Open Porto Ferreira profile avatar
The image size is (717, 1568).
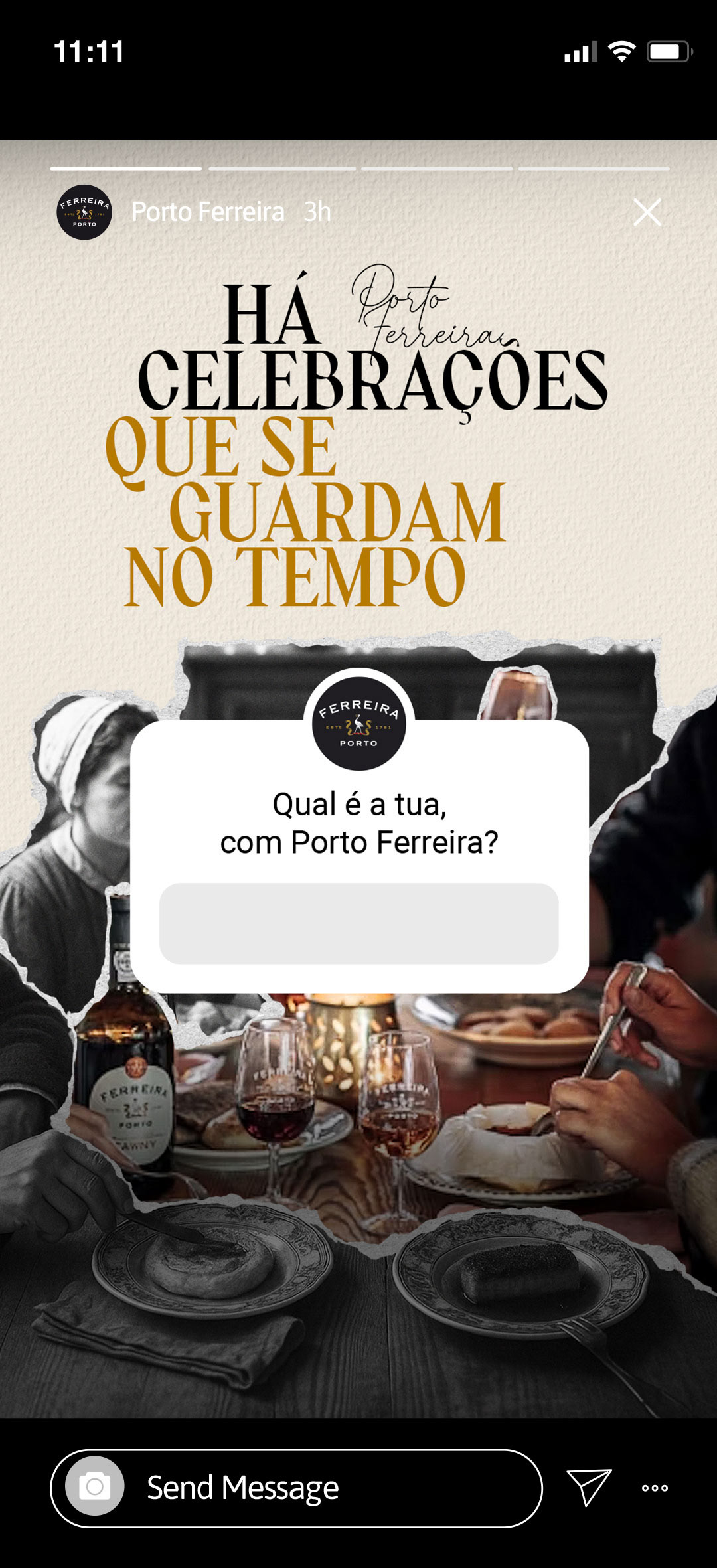84,212
